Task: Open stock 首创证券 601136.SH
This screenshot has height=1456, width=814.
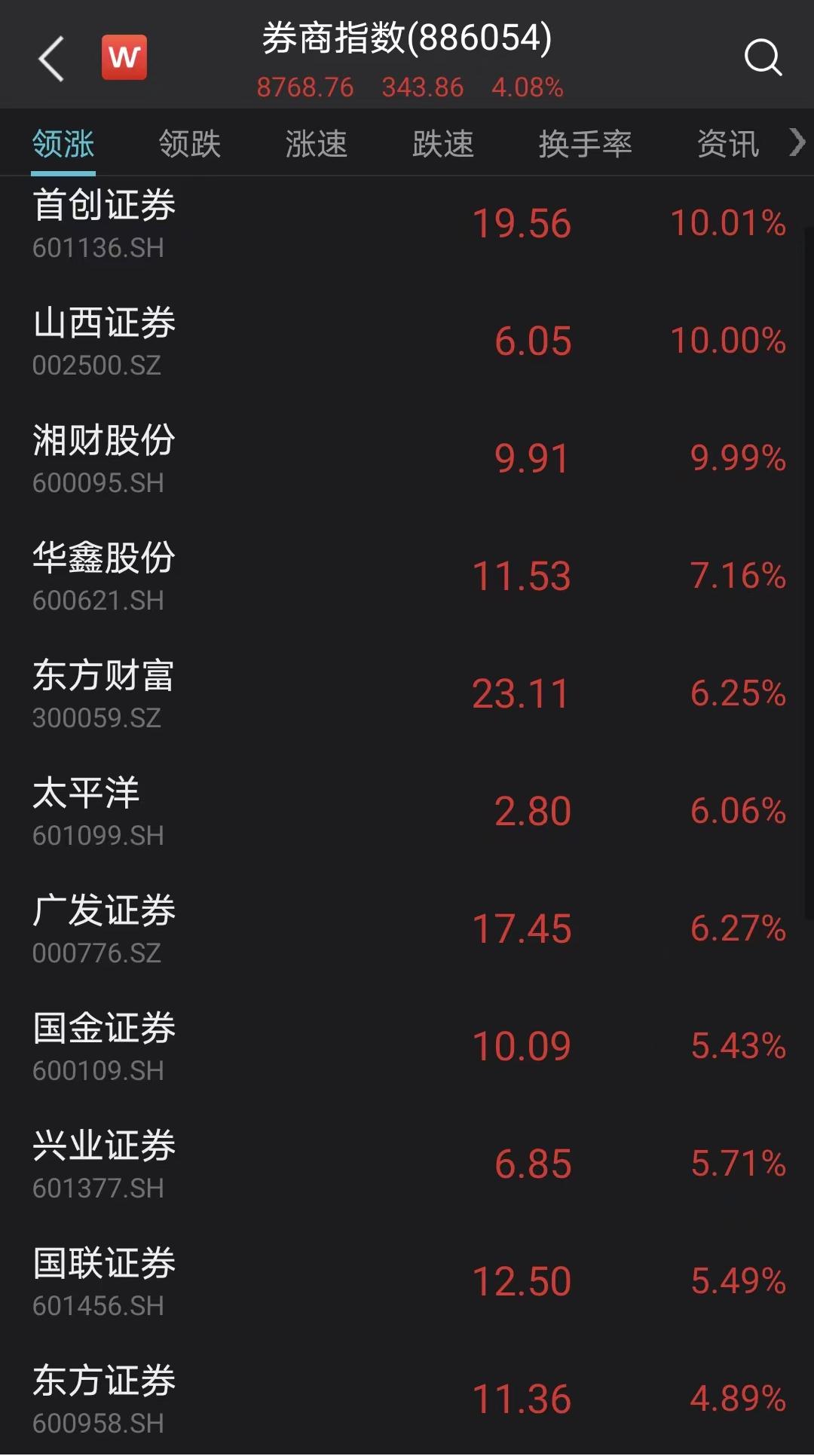Action: click(x=407, y=224)
